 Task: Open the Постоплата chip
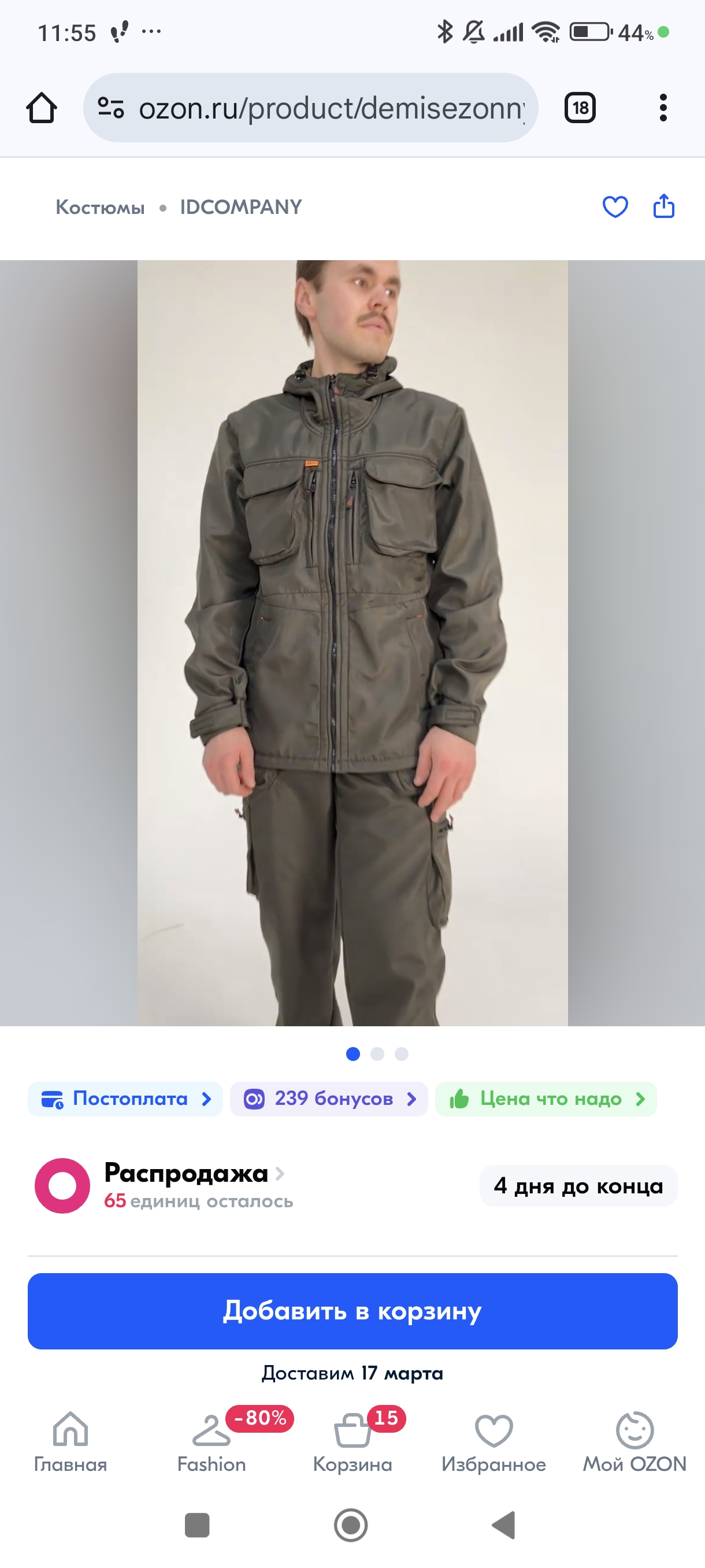125,1099
